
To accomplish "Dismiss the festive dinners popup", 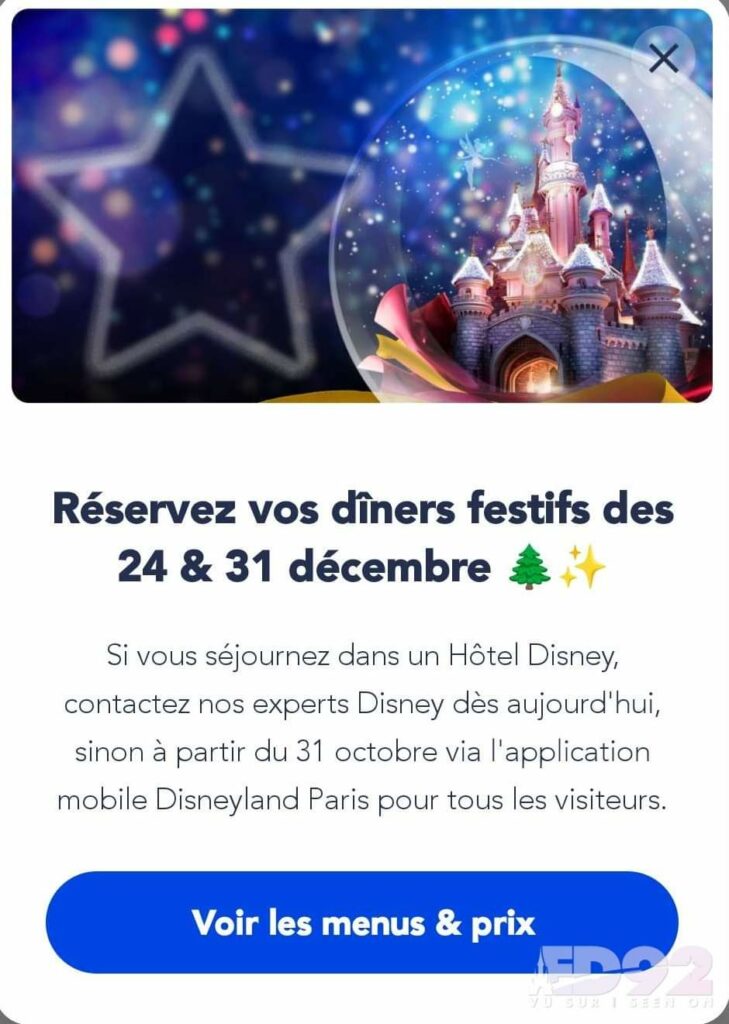I will 664,59.
